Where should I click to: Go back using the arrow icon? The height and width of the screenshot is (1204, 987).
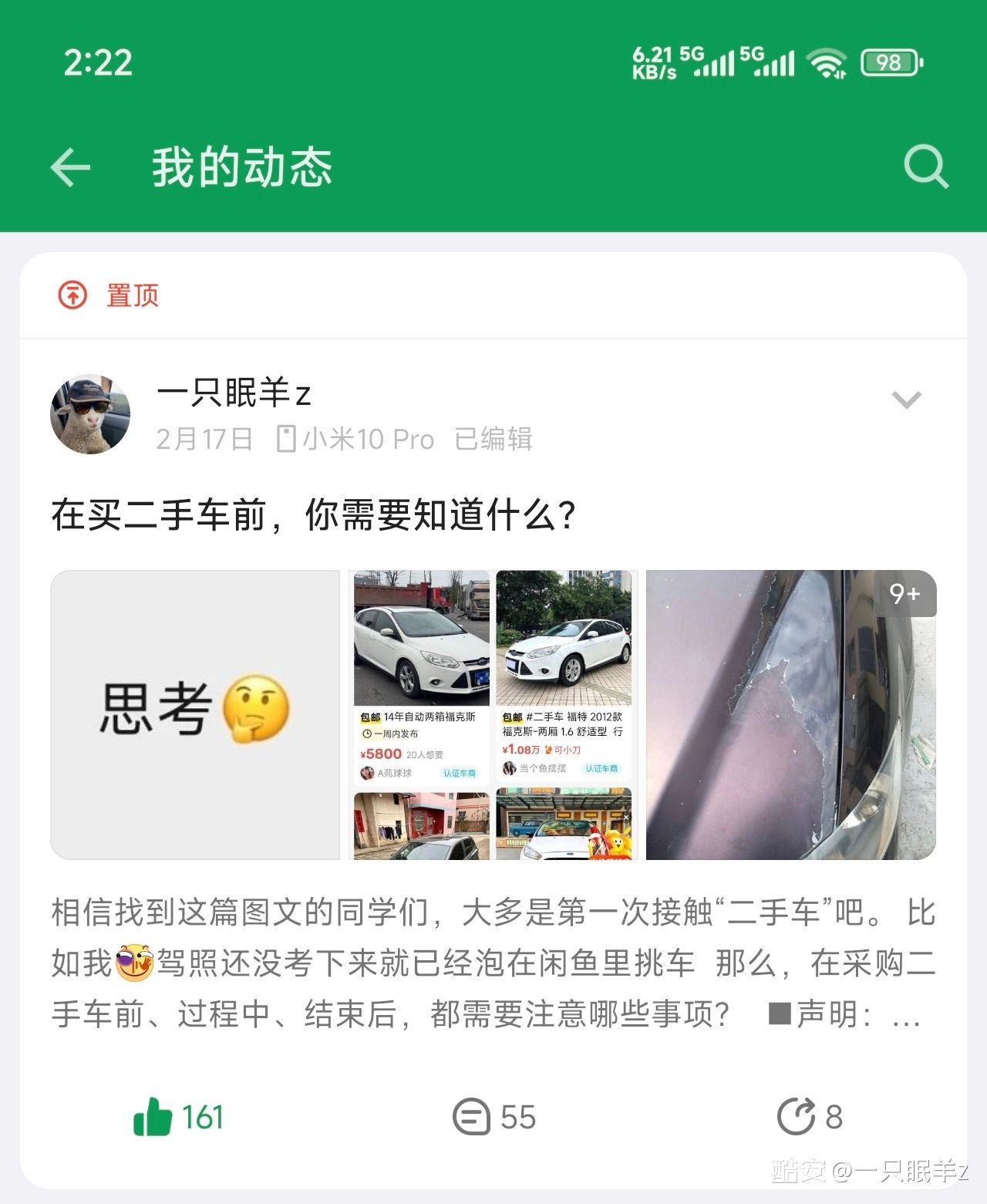70,167
